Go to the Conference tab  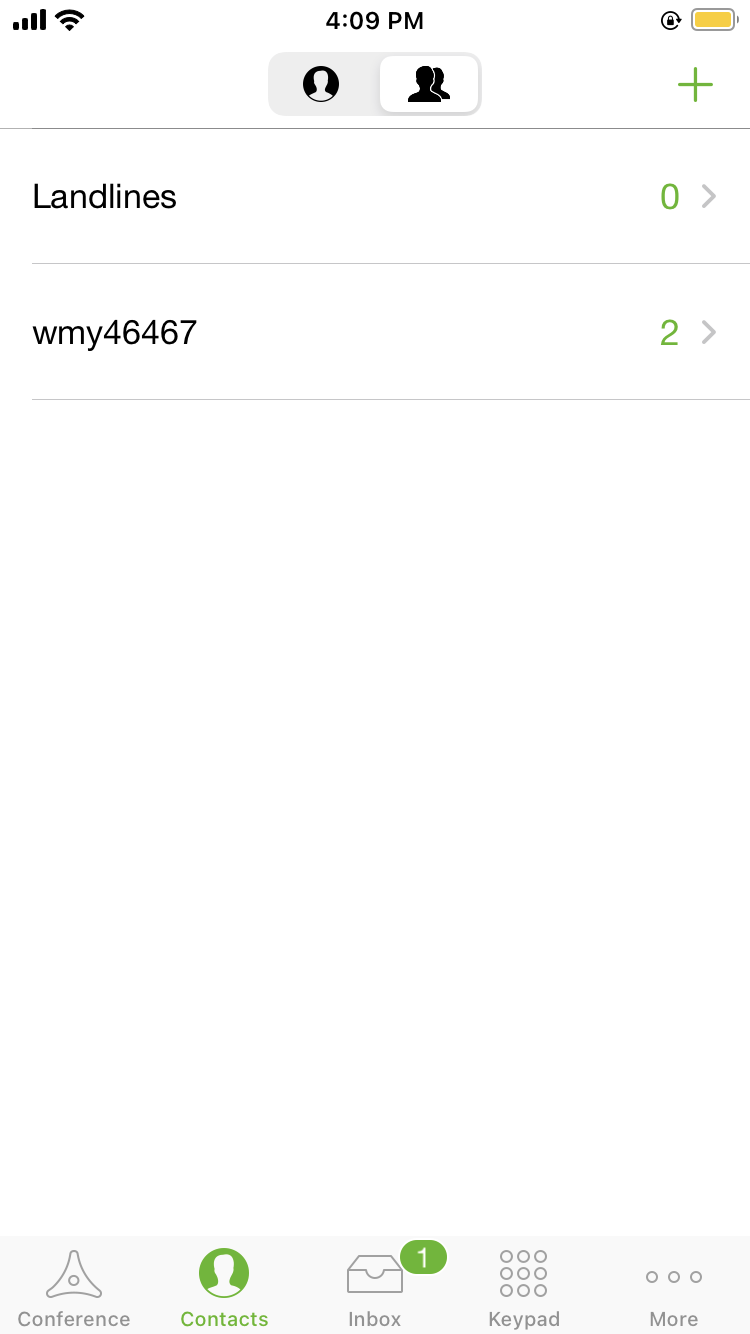[74, 1287]
